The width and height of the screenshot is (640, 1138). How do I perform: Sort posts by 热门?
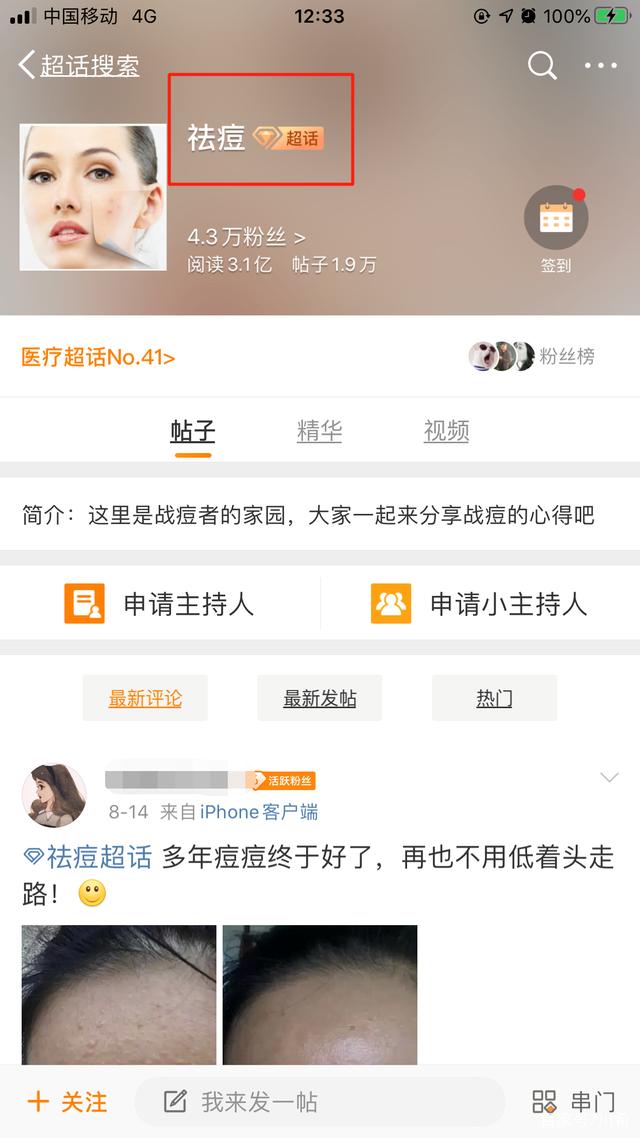(494, 699)
